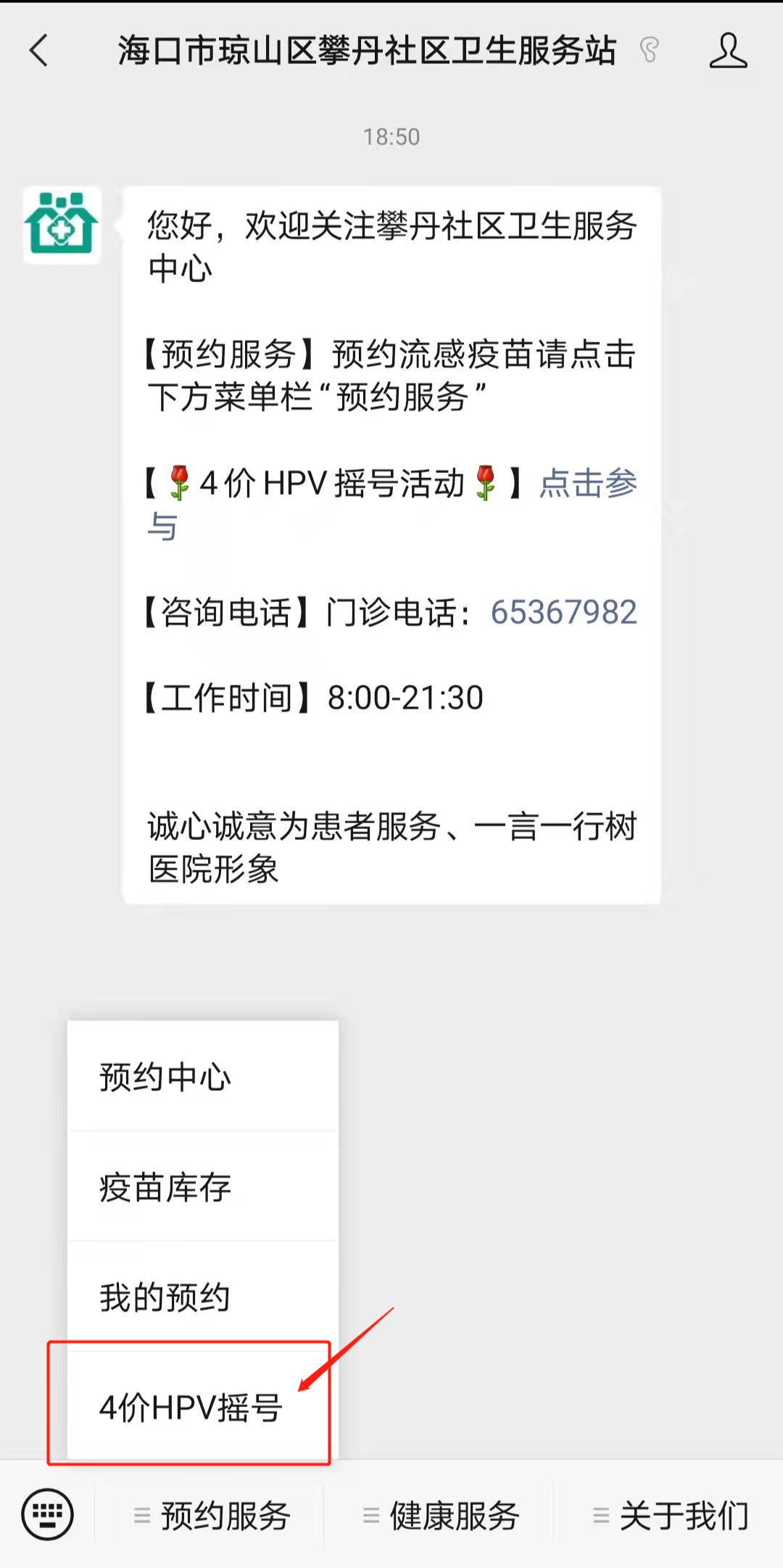The width and height of the screenshot is (783, 1568).
Task: Open the 健康服务 bottom menu
Action: click(x=442, y=1516)
